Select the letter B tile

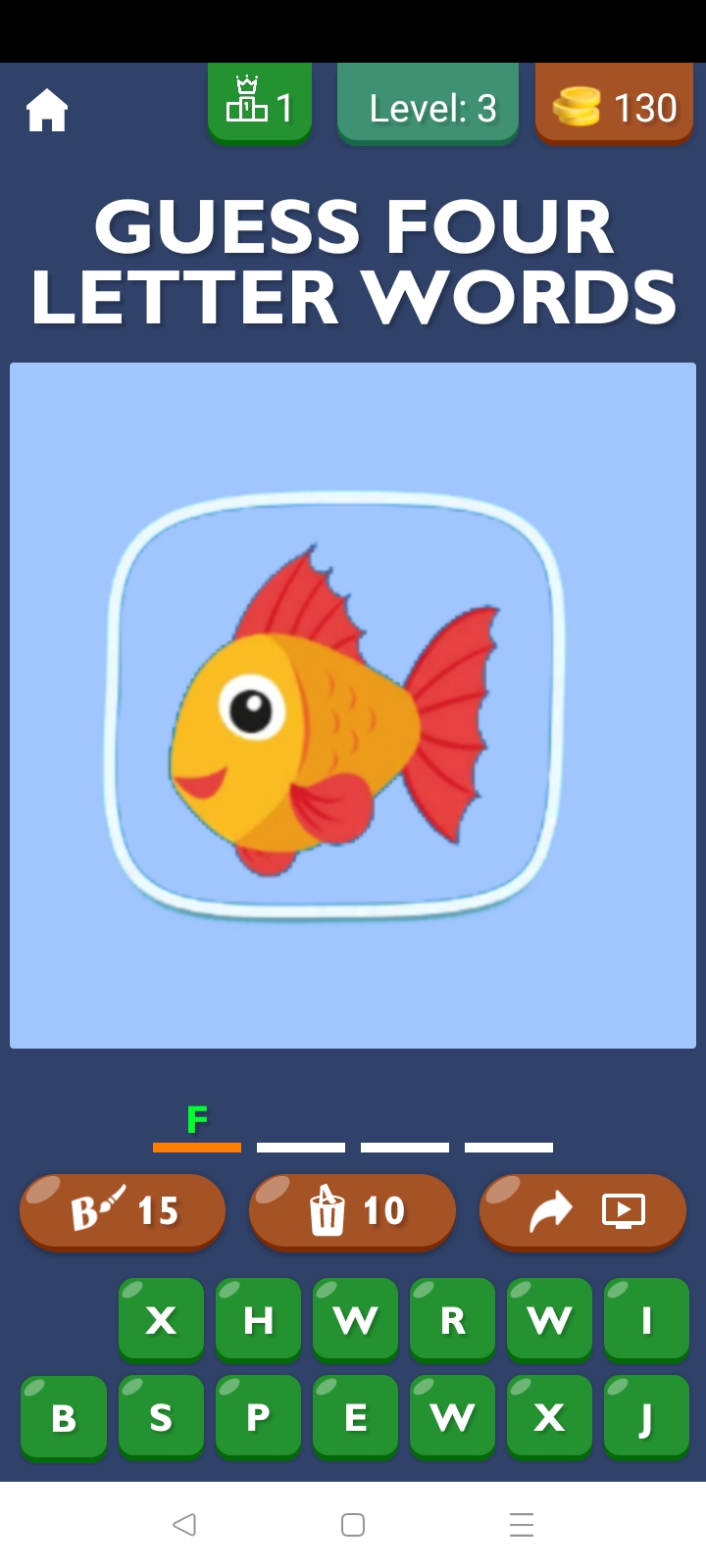64,1418
